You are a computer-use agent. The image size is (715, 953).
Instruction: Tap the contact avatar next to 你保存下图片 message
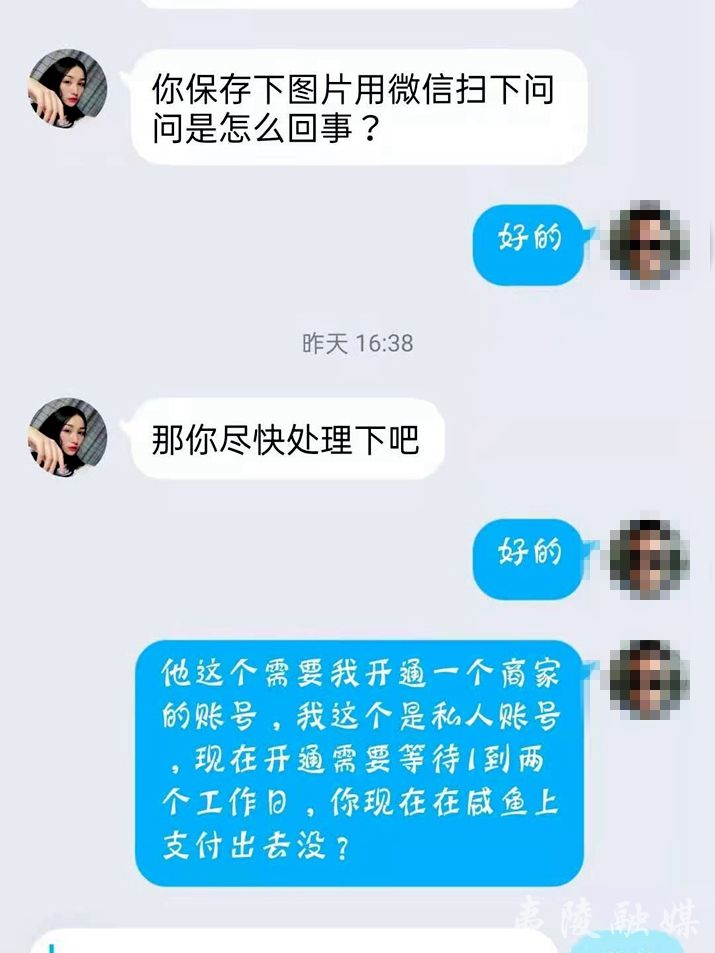67,88
